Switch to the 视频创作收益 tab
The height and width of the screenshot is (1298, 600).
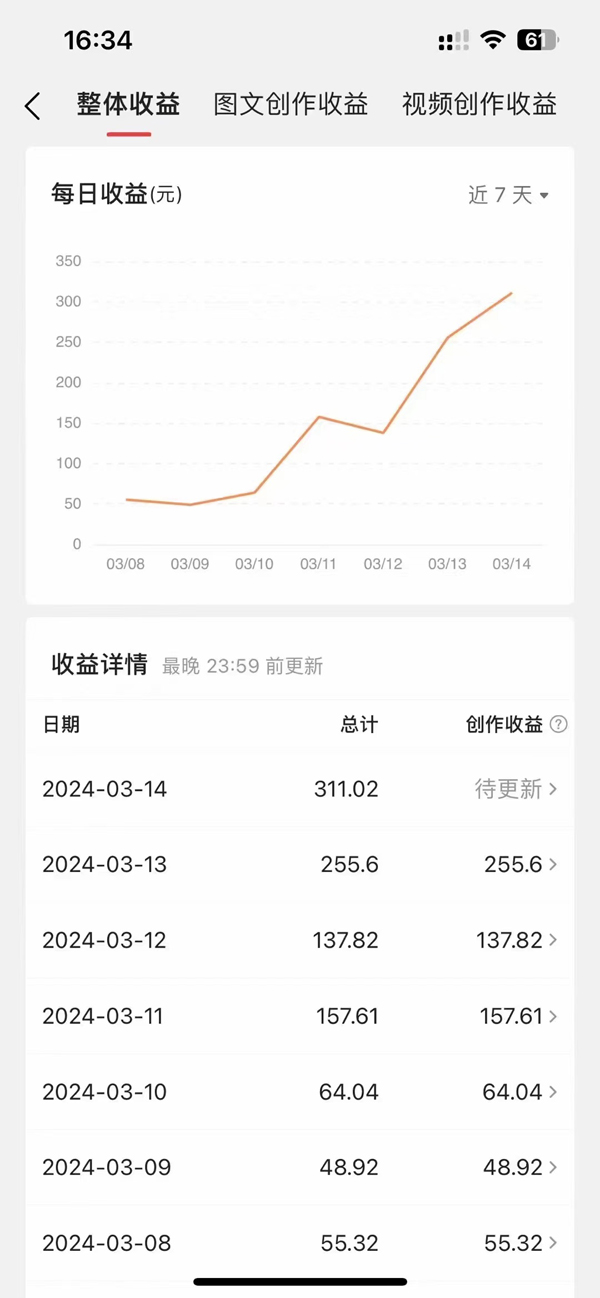pos(479,104)
